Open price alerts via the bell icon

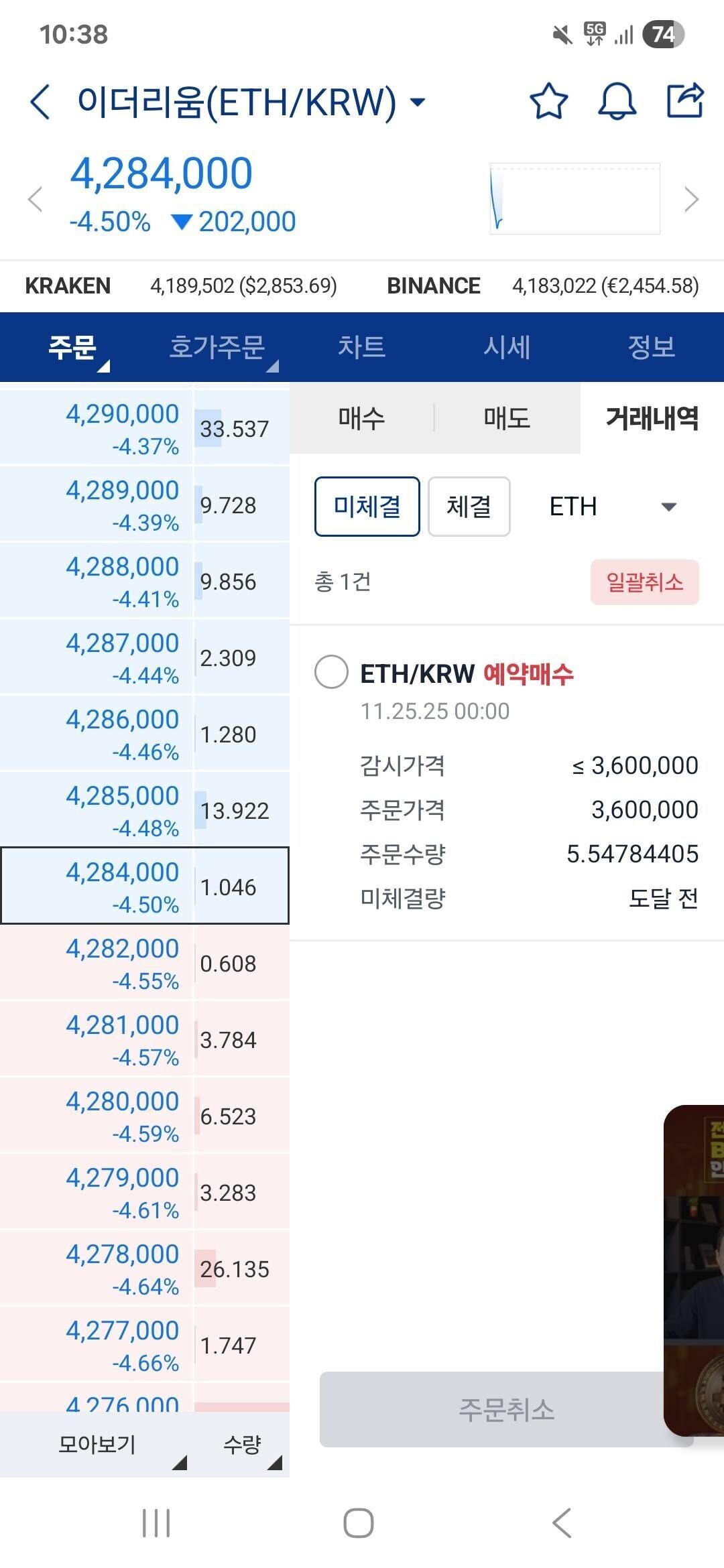click(x=617, y=102)
